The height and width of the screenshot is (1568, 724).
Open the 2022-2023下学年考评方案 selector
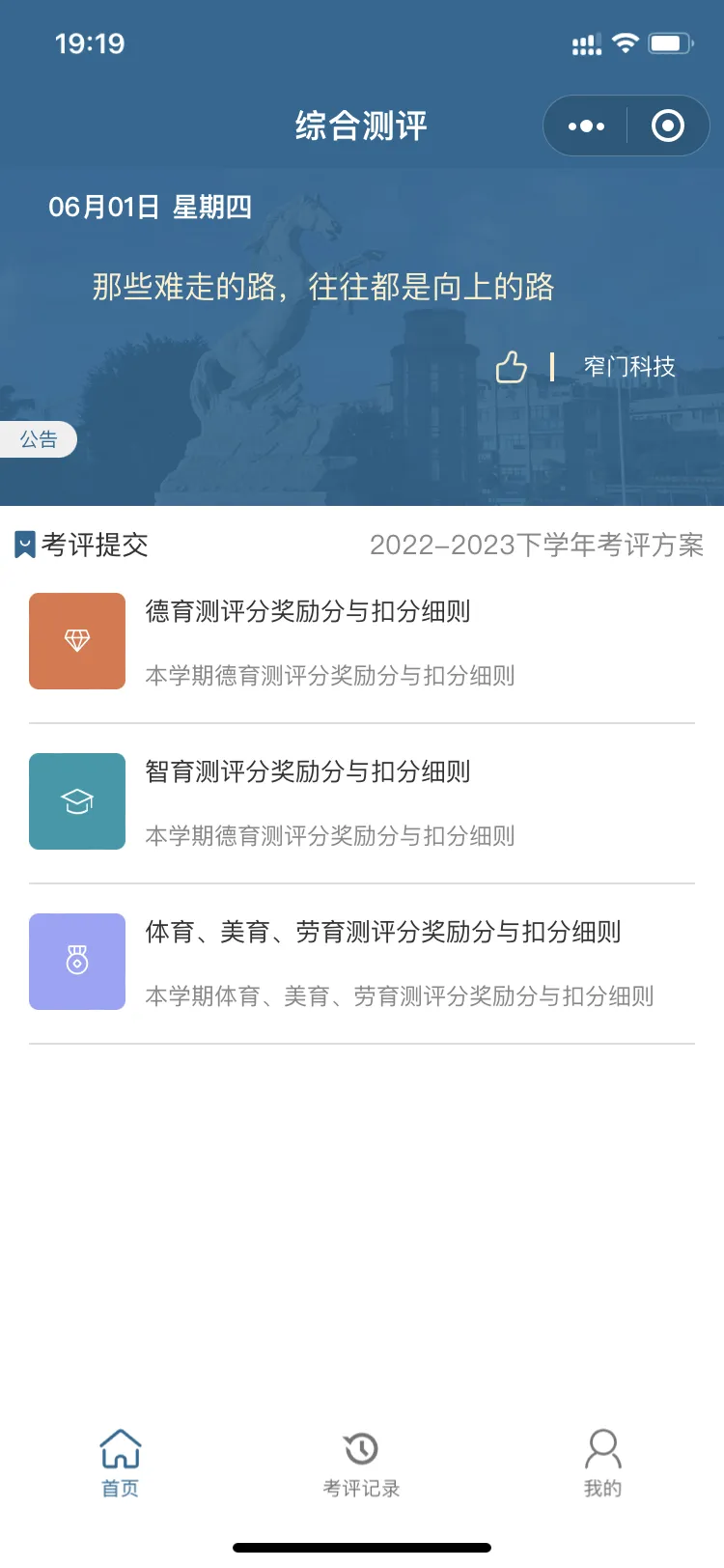point(537,545)
